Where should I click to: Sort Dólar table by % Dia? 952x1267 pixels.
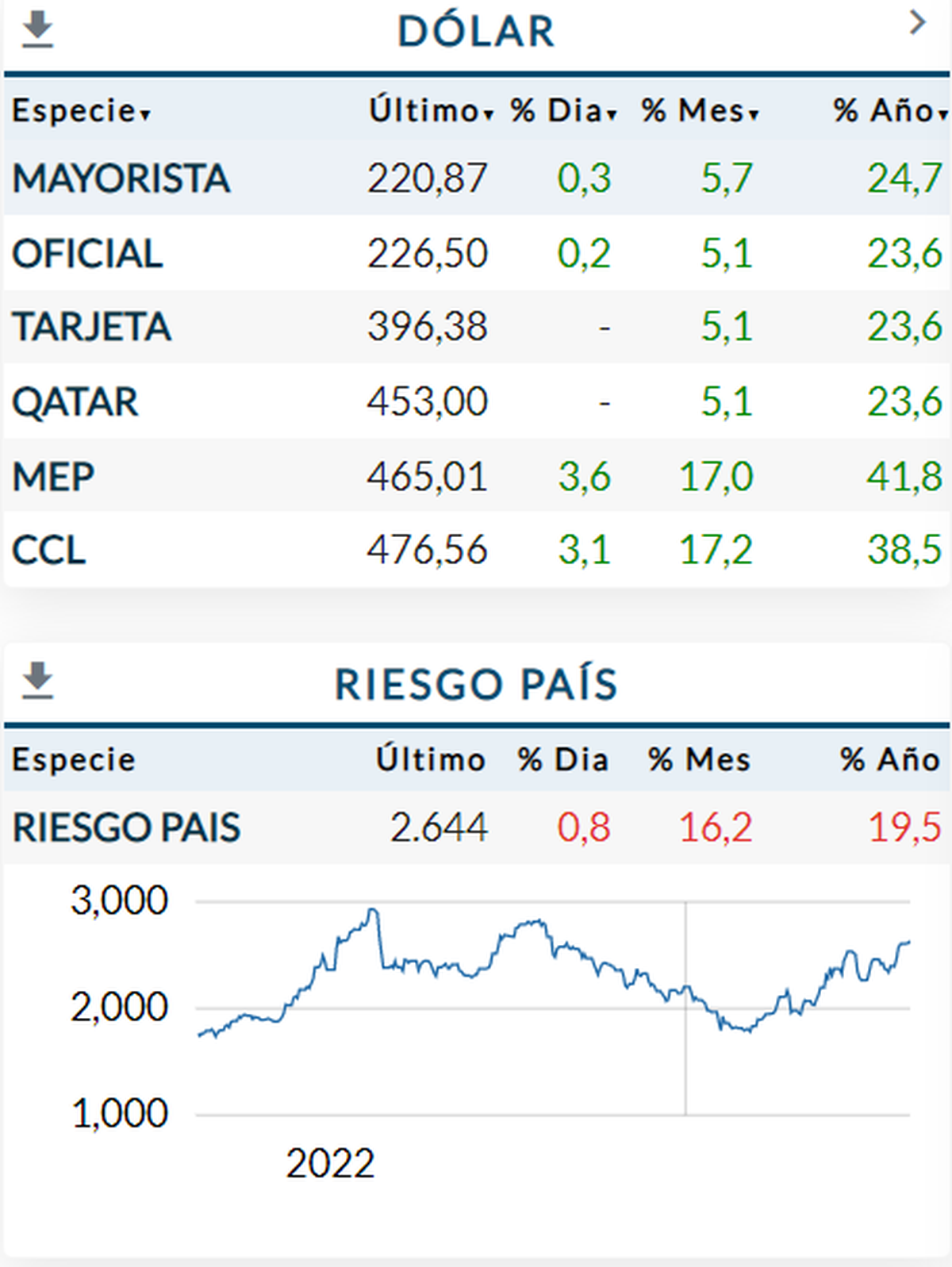coord(563,111)
